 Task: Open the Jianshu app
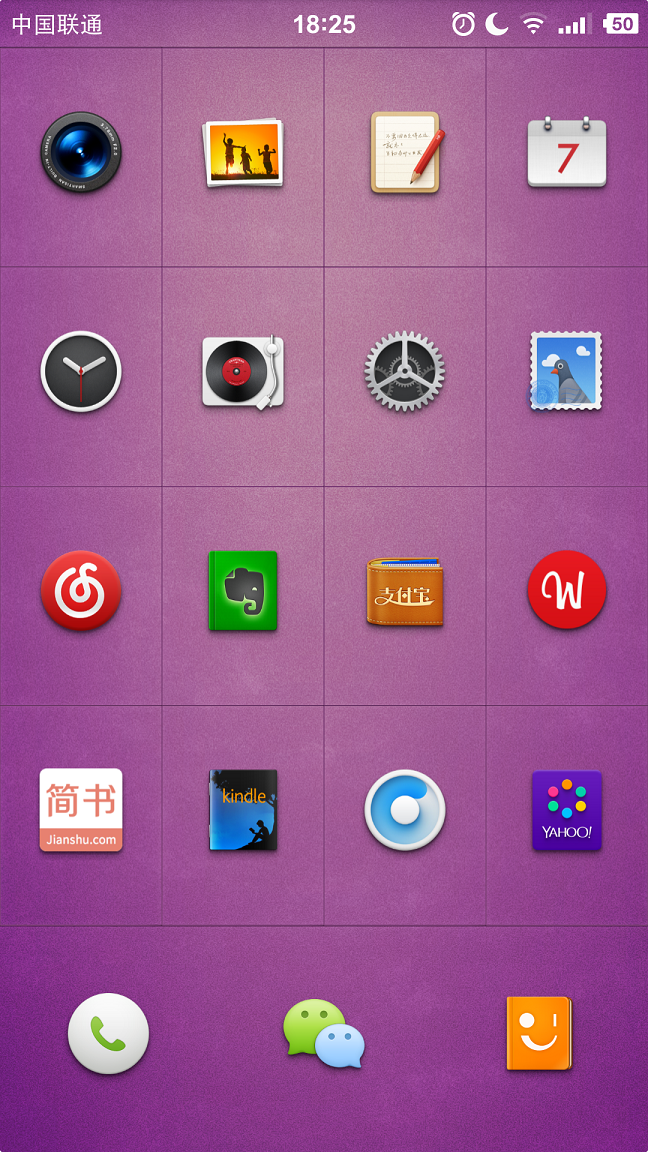pos(81,810)
